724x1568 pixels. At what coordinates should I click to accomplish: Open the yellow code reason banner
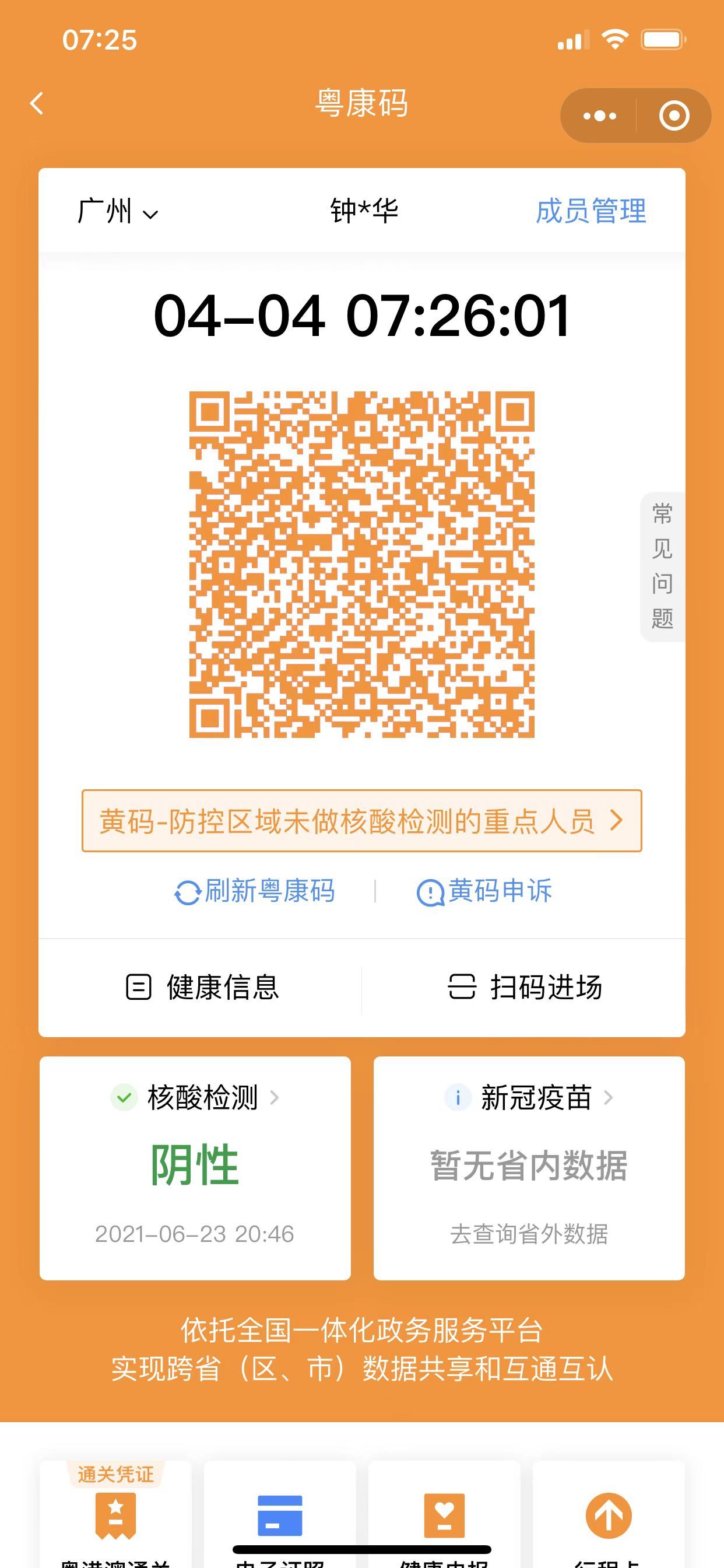(361, 821)
